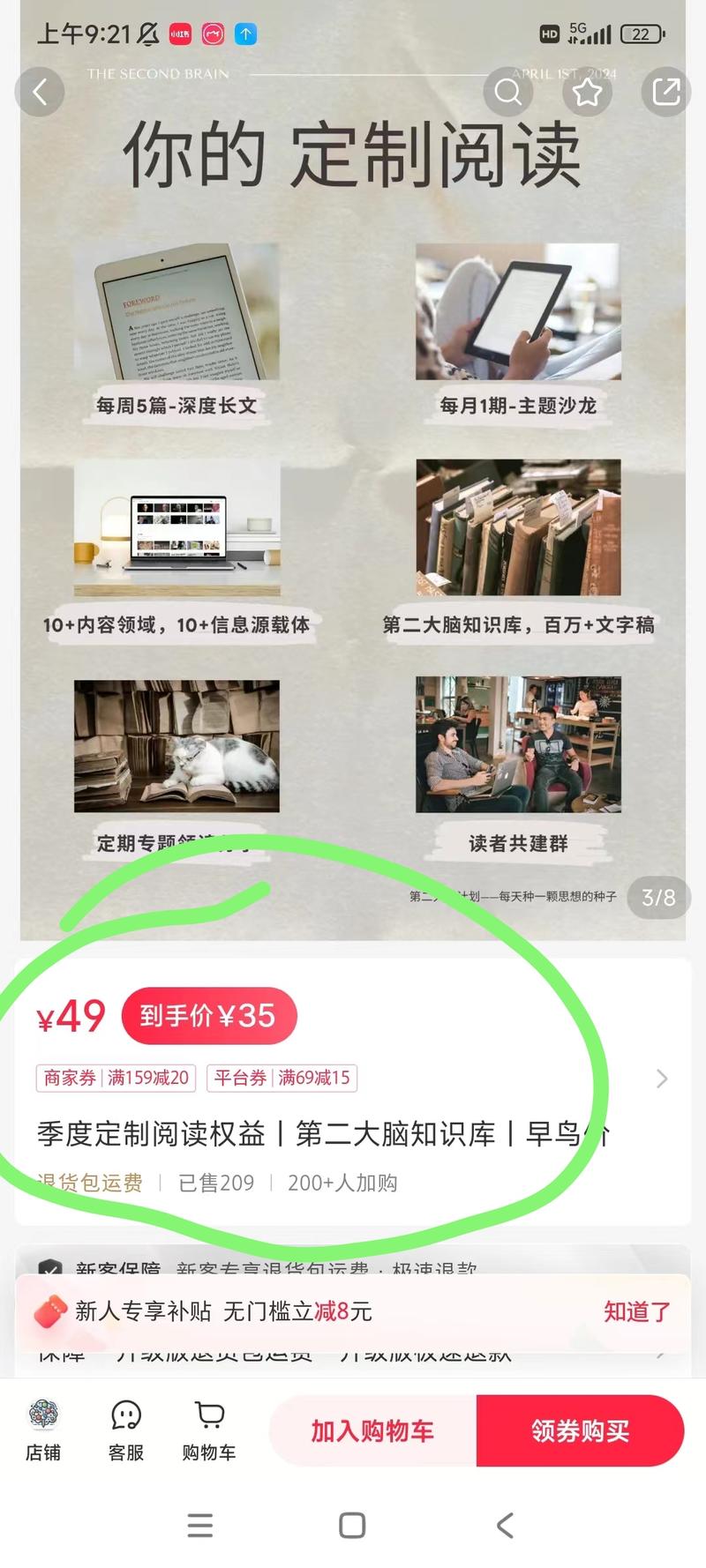The image size is (706, 1568).
Task: Open the 商家券 满159减20 coupon
Action: click(116, 1078)
